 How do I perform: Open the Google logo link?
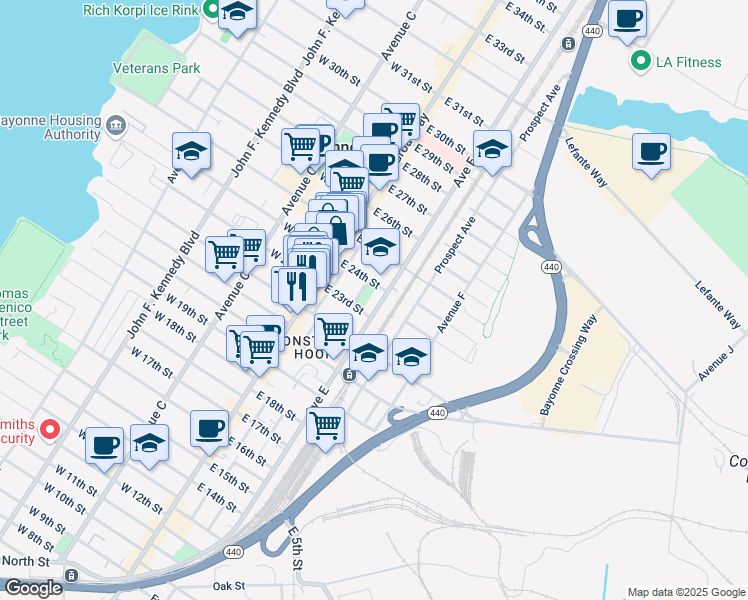[32, 588]
